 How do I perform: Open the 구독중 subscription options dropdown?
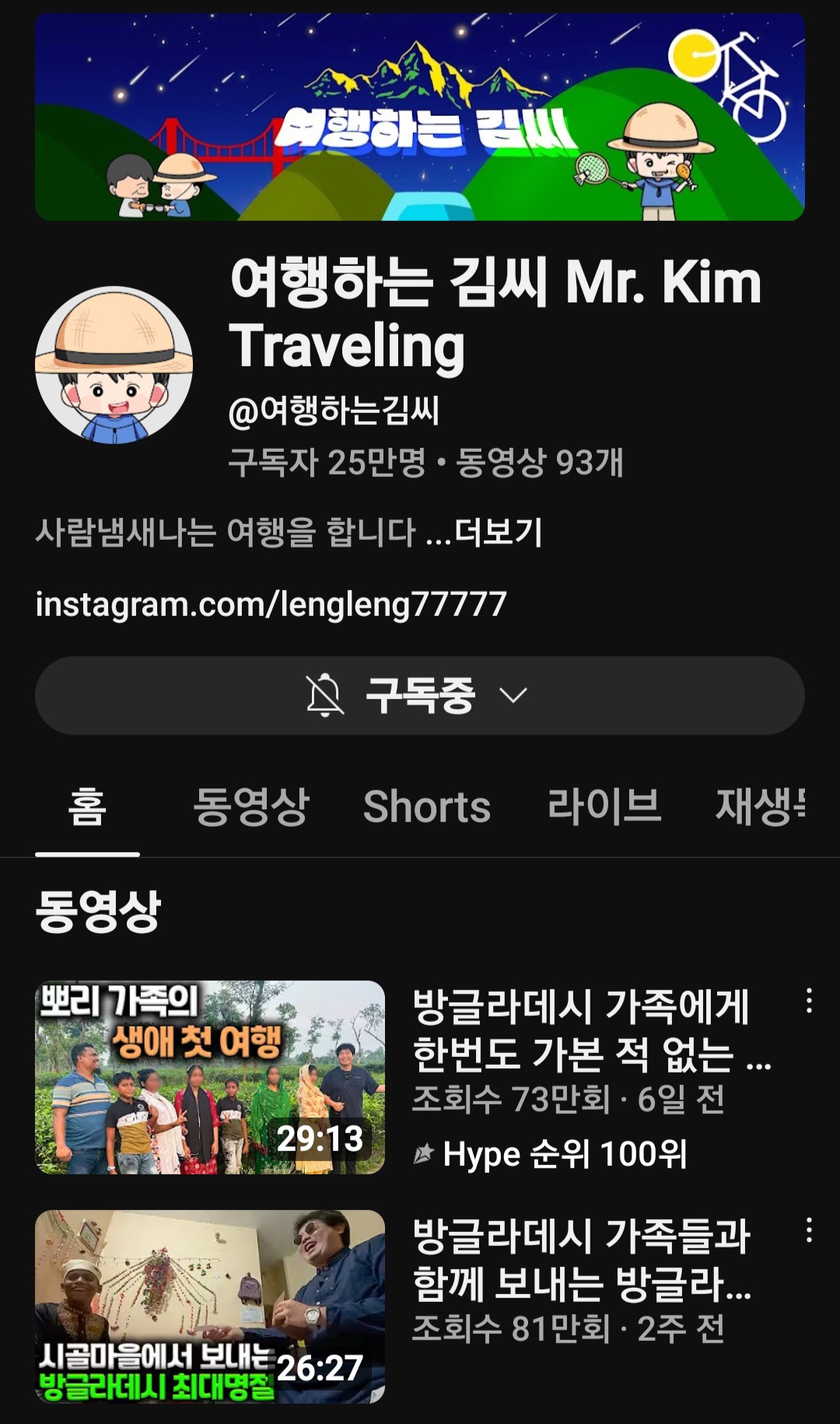pos(419,695)
